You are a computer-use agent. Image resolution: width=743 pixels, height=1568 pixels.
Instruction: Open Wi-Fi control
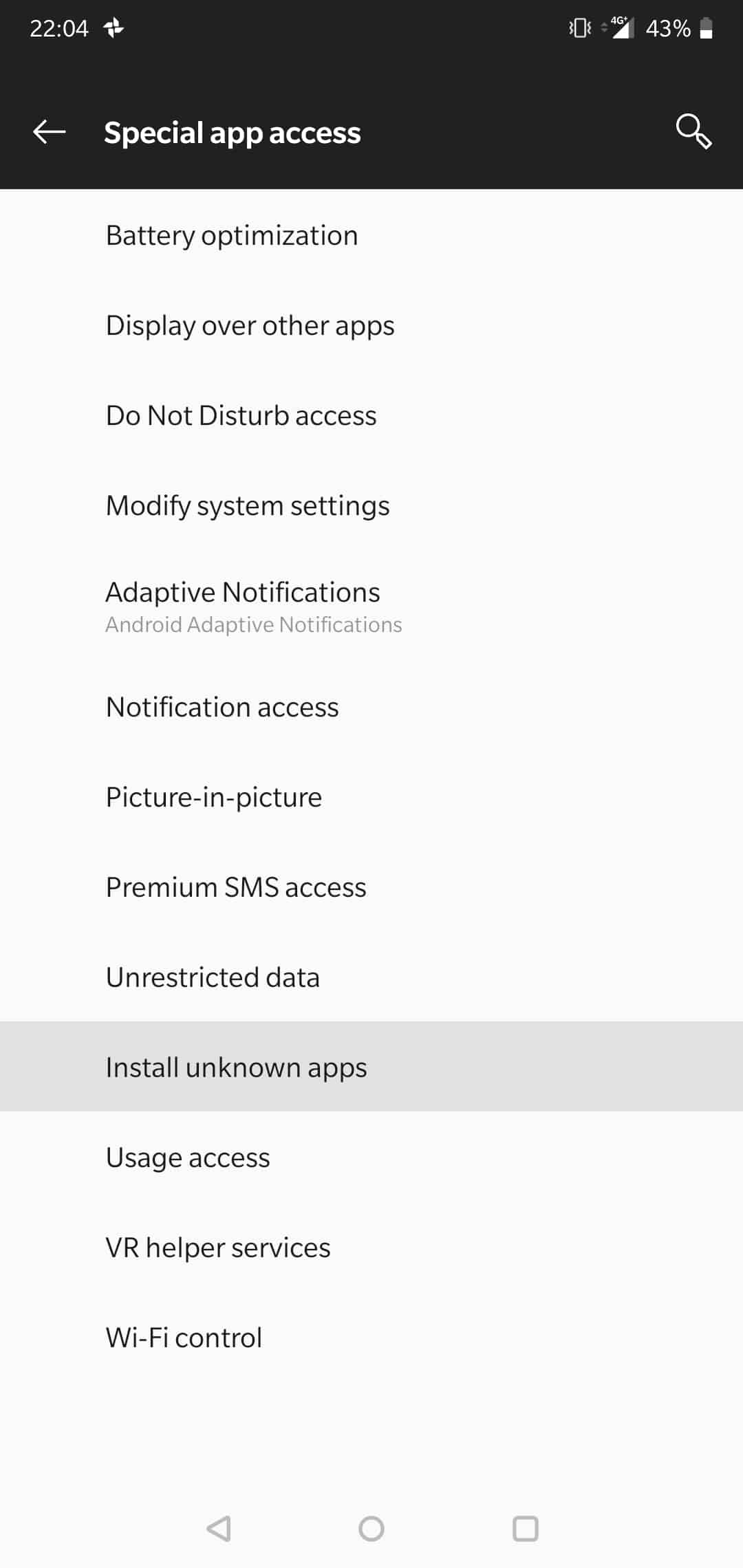371,1338
